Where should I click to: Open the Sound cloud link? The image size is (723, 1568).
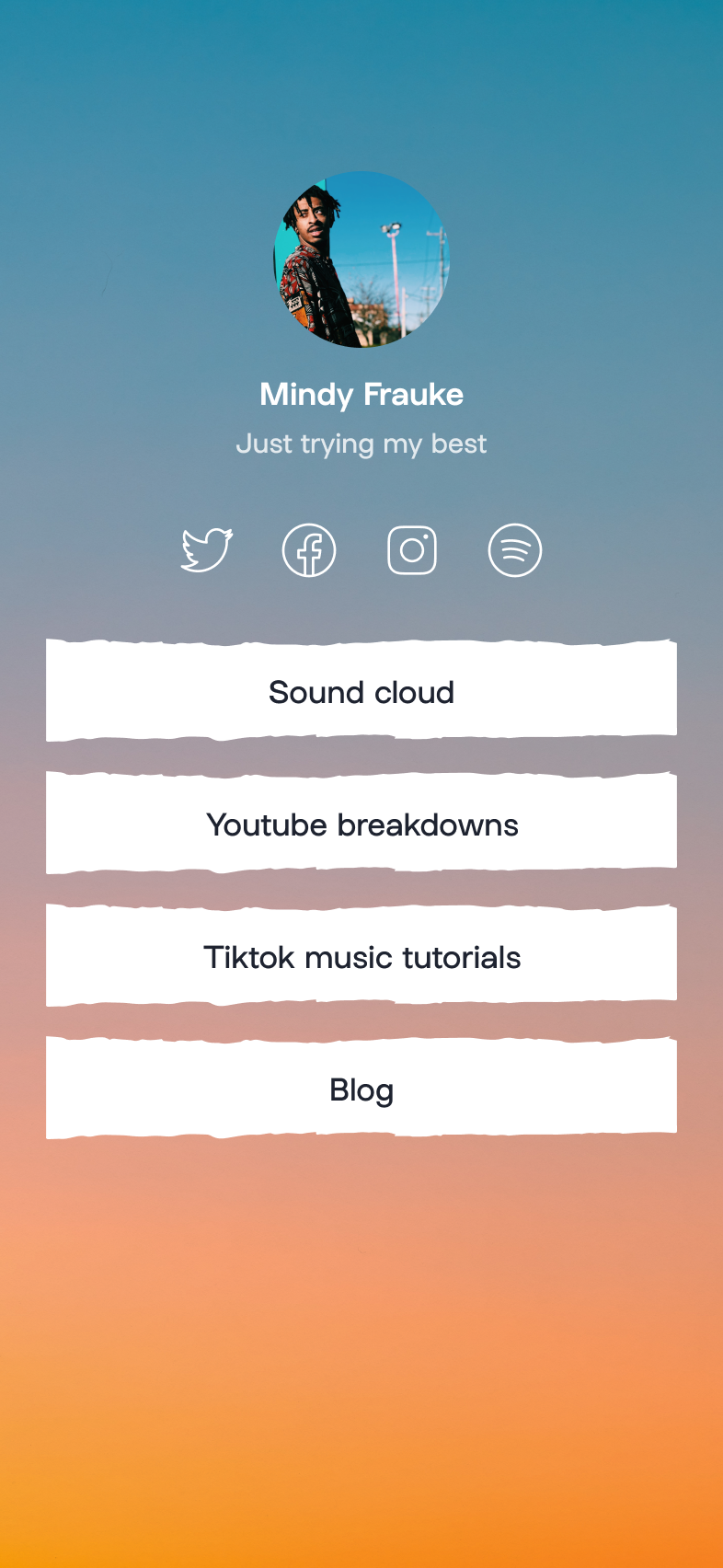[361, 692]
